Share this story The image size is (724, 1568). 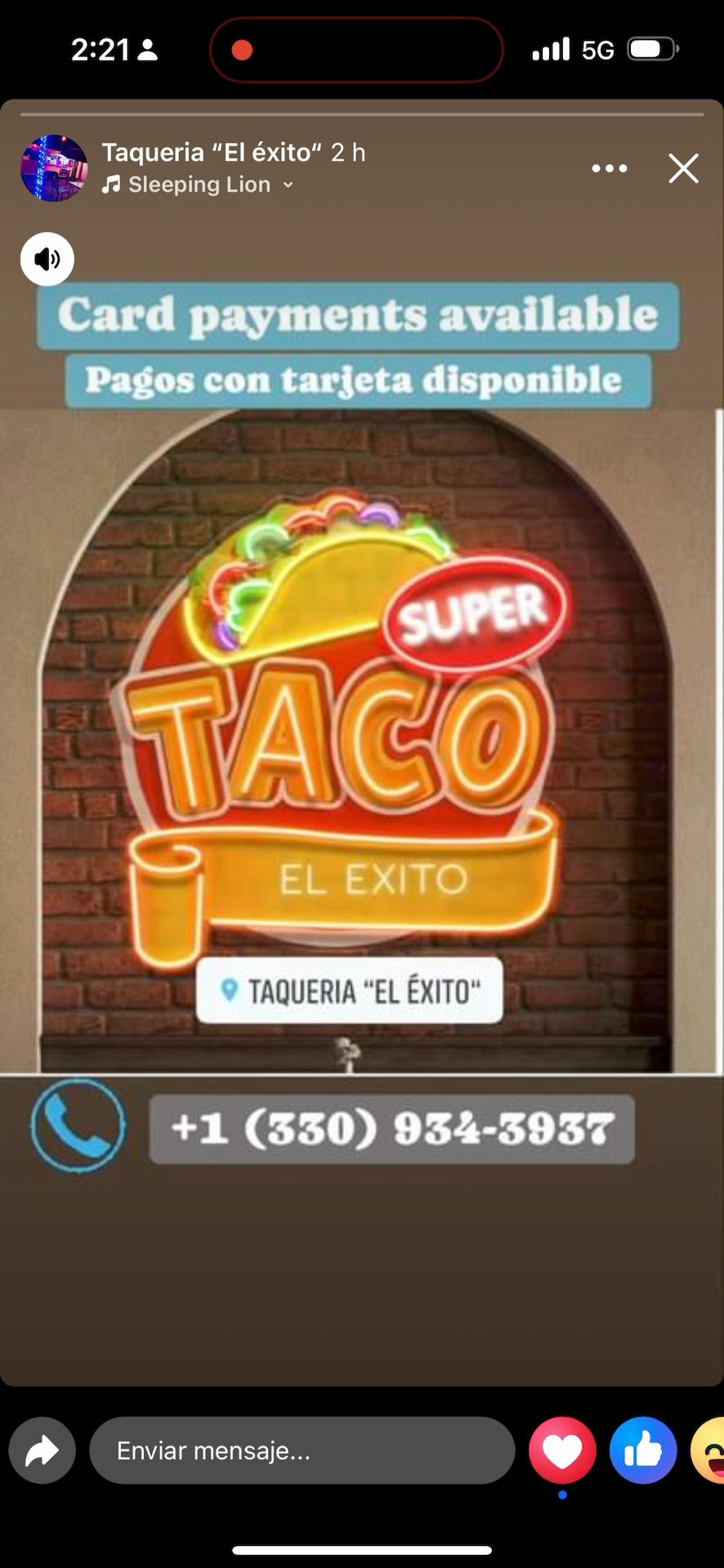point(42,1450)
